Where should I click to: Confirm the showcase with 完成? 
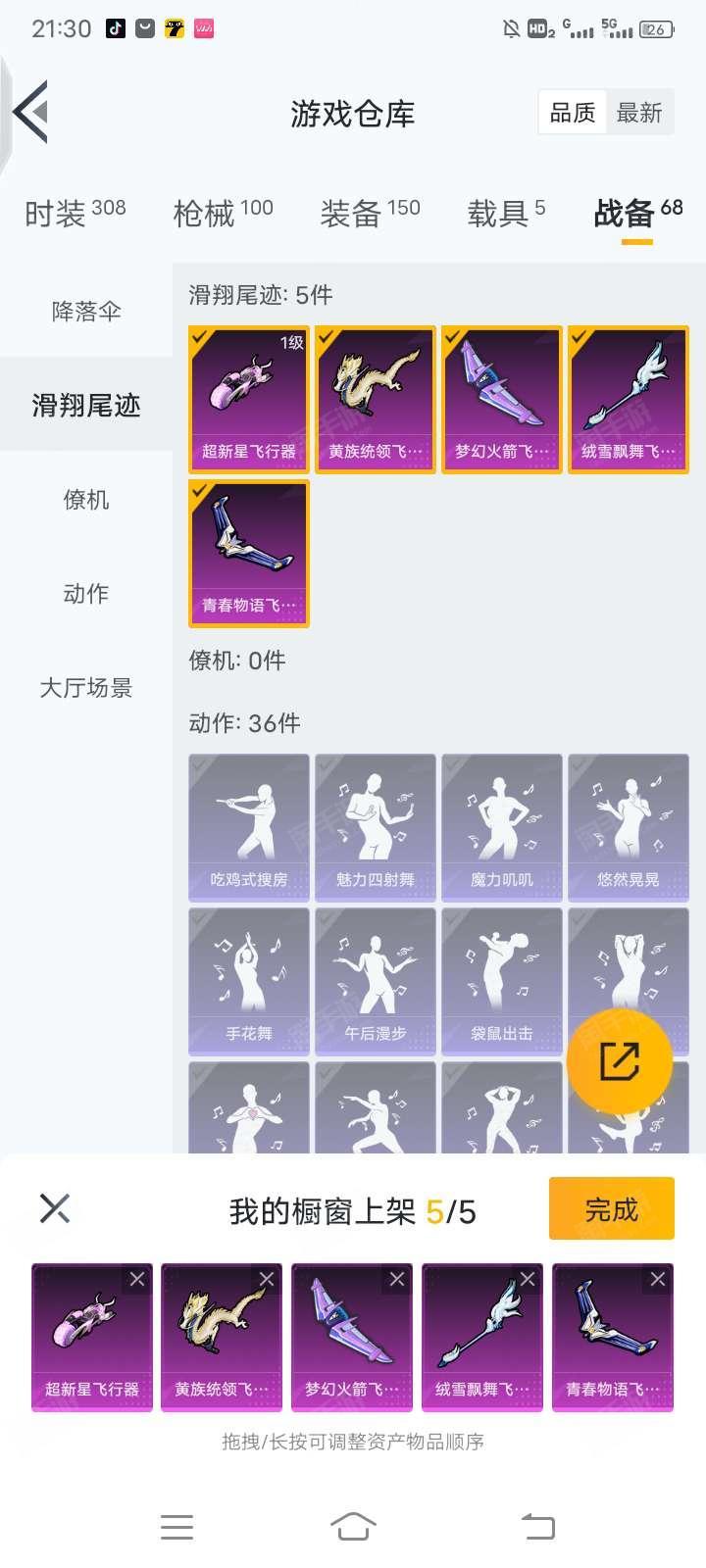(611, 1209)
